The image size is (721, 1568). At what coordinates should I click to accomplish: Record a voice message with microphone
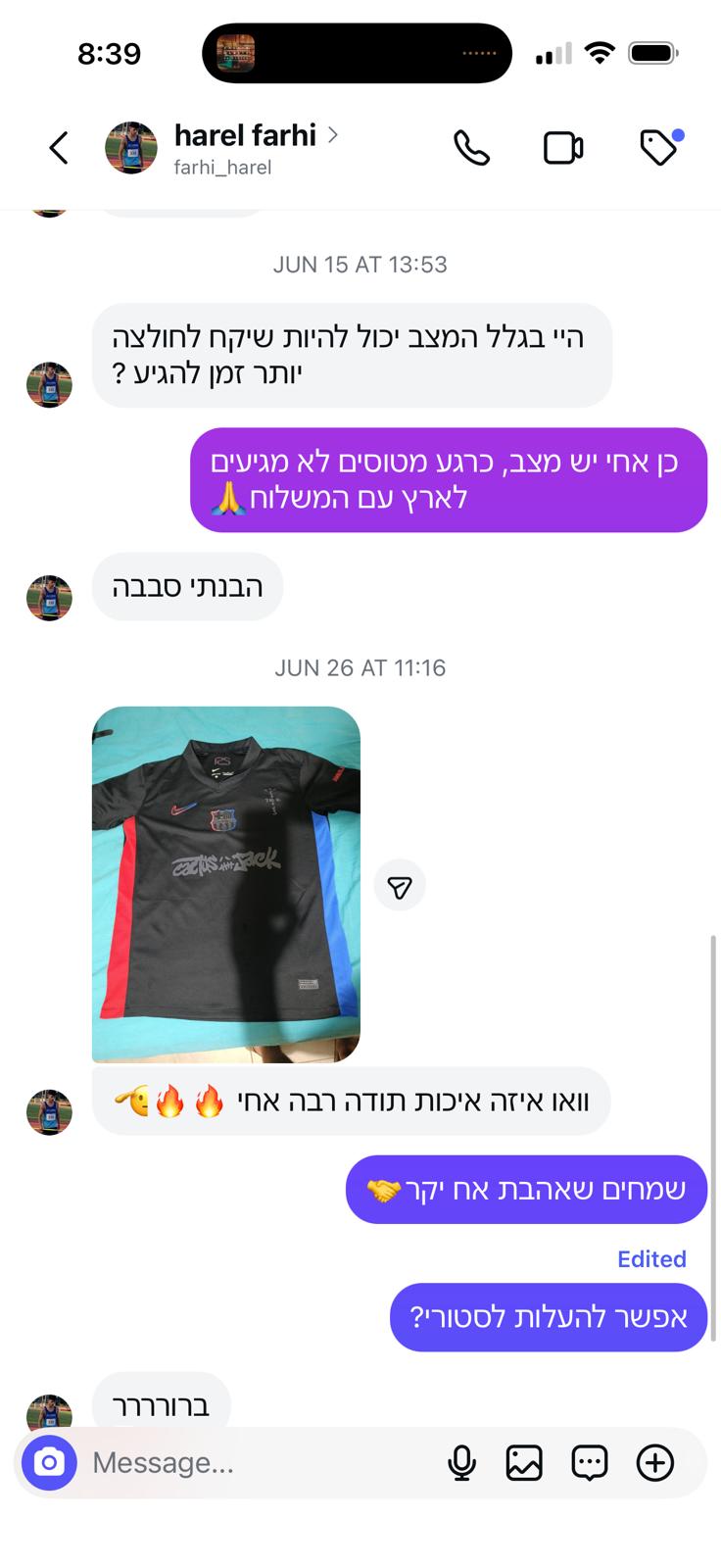click(x=461, y=1463)
